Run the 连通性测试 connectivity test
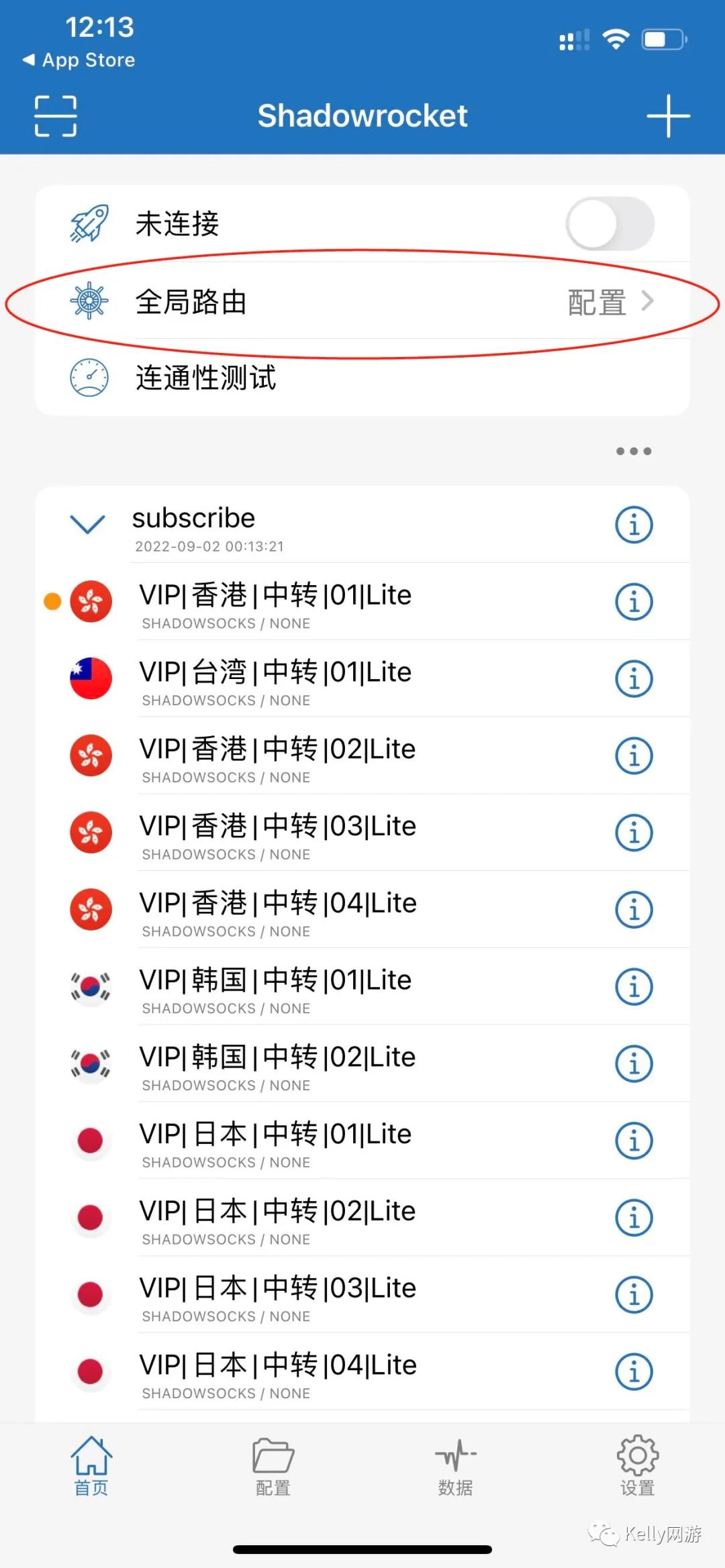 (362, 378)
